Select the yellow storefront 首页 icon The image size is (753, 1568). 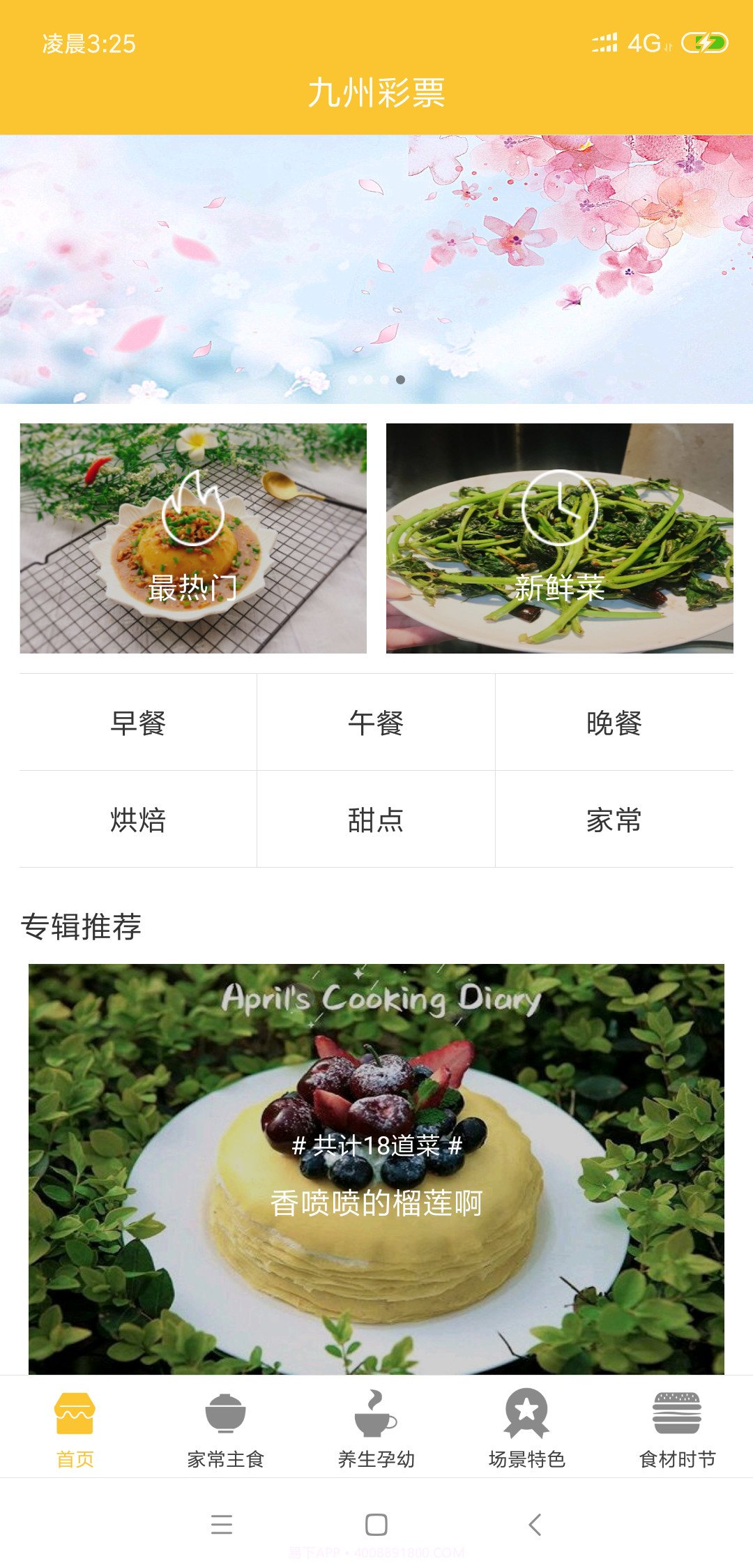pyautogui.click(x=76, y=1414)
